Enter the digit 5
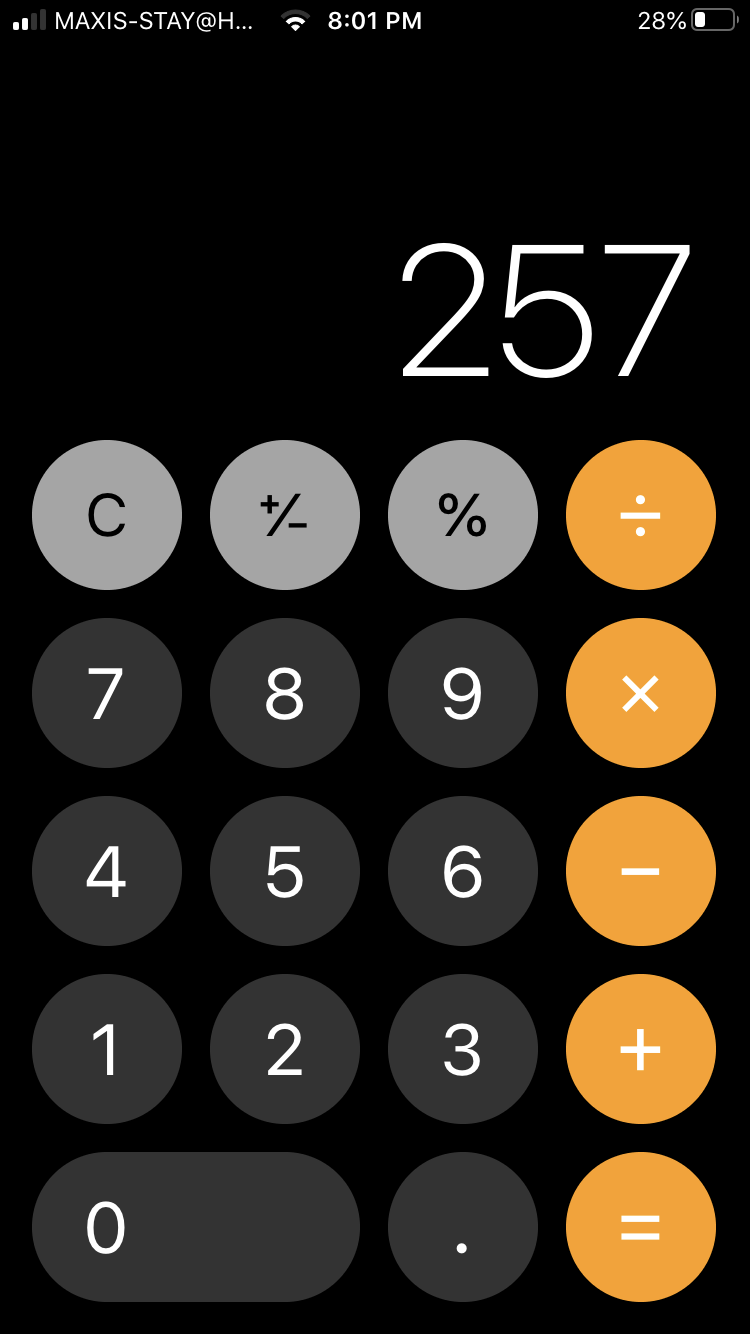Screen dimensions: 750x1334 pos(285,871)
